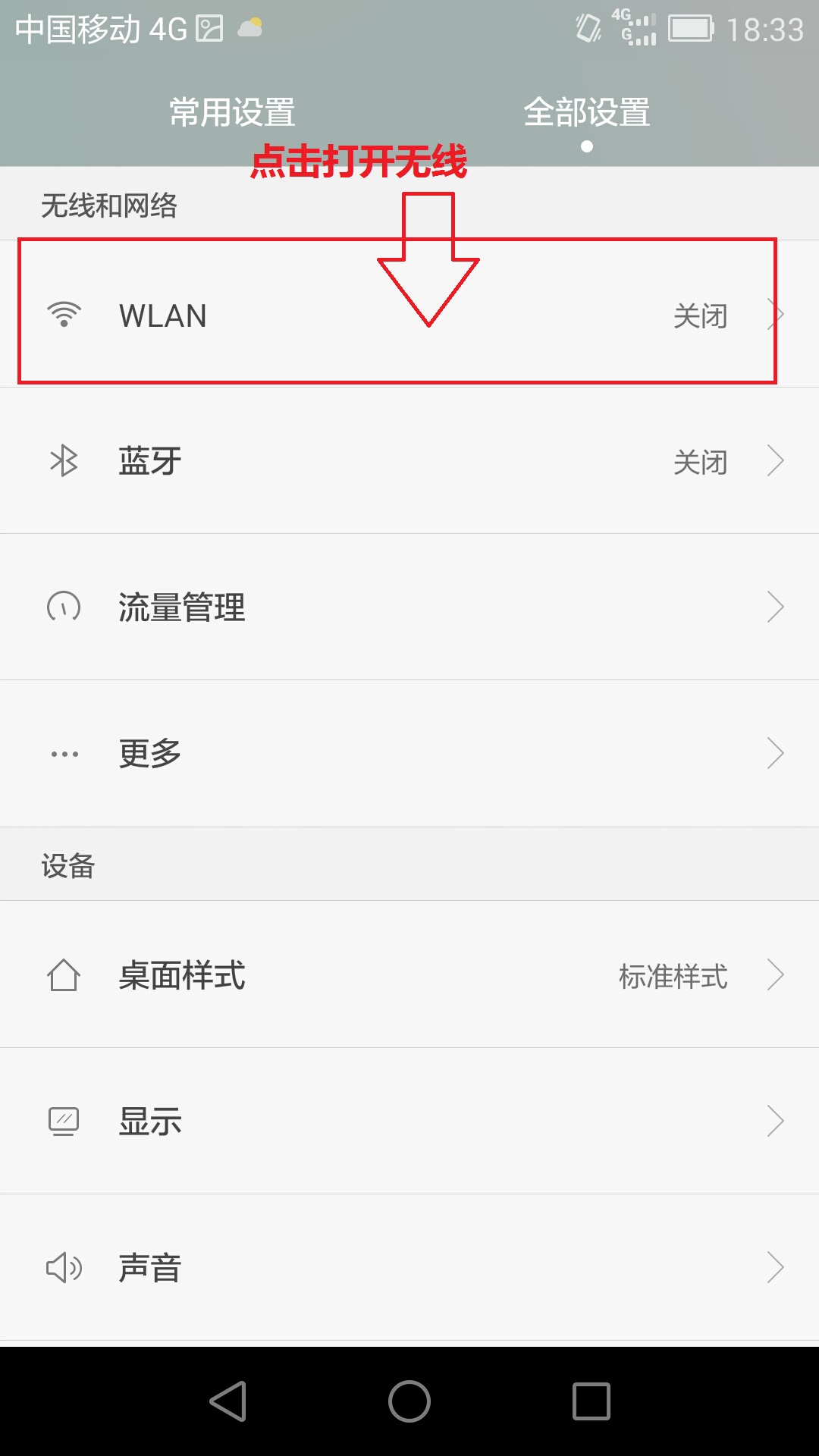Open the 显示 settings
The height and width of the screenshot is (1456, 819).
point(409,1121)
